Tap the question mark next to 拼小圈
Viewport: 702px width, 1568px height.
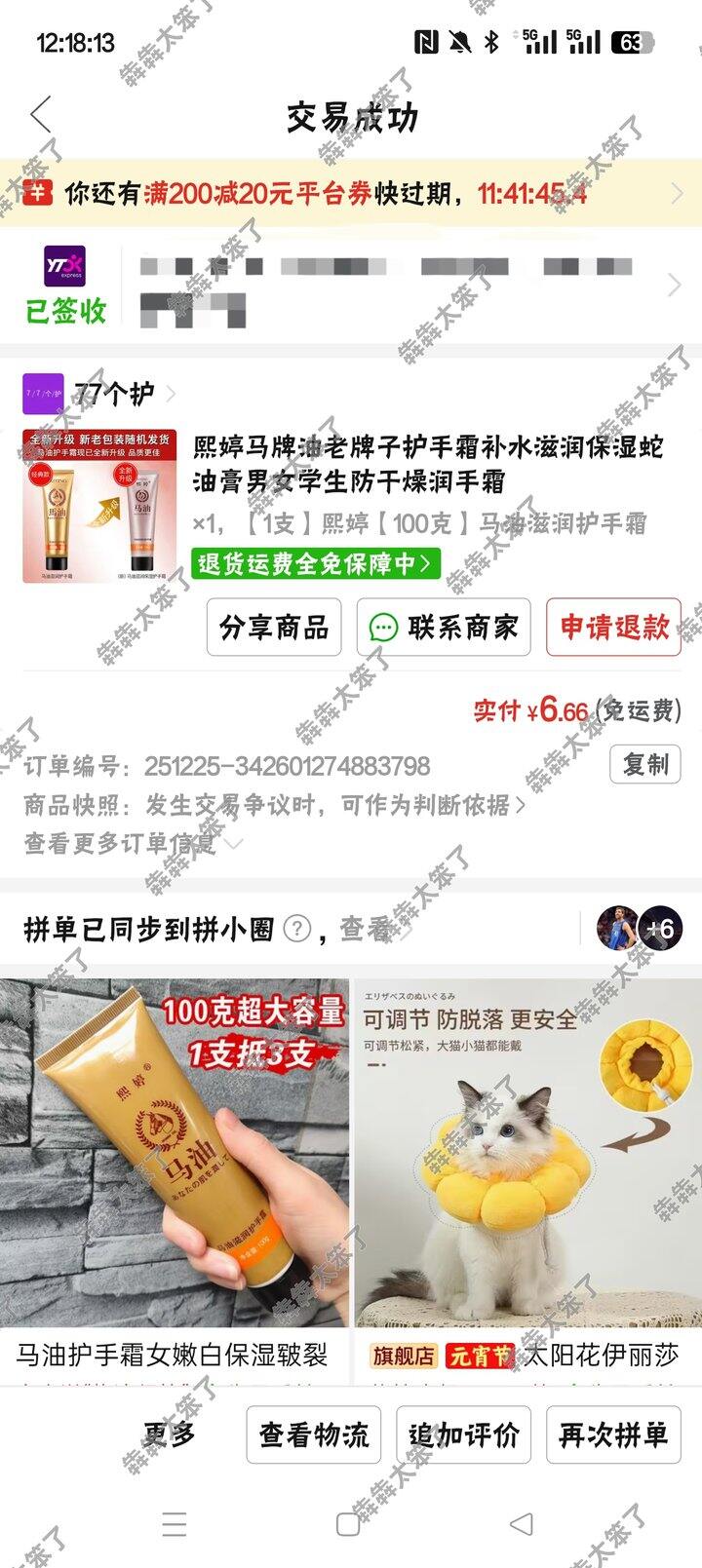point(296,929)
